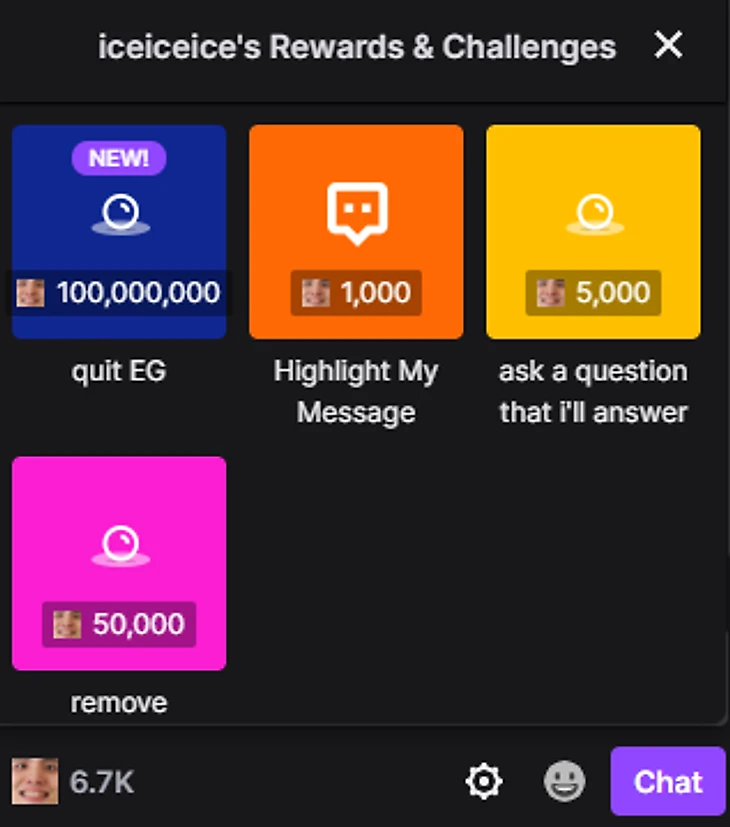
Task: Select the Highlight My Message reward
Action: [x=356, y=232]
